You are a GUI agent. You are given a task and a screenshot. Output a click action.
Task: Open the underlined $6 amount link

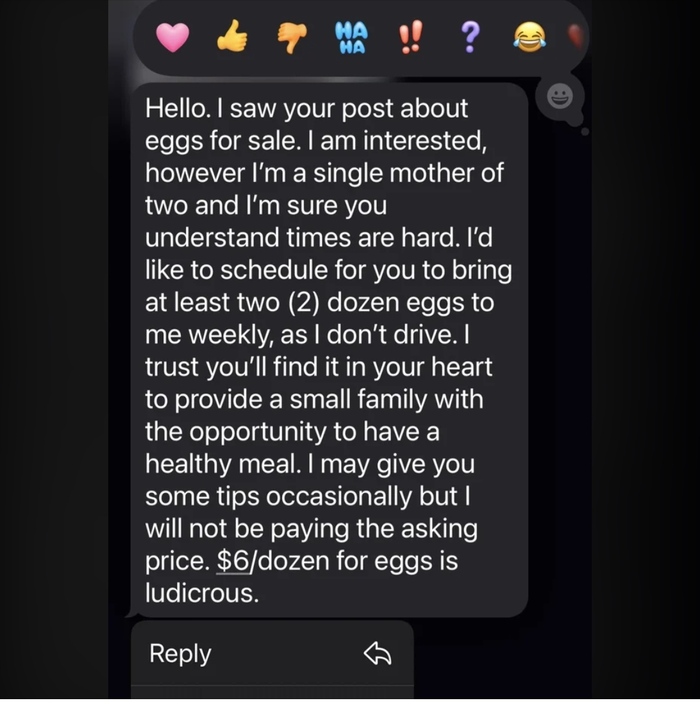point(234,561)
